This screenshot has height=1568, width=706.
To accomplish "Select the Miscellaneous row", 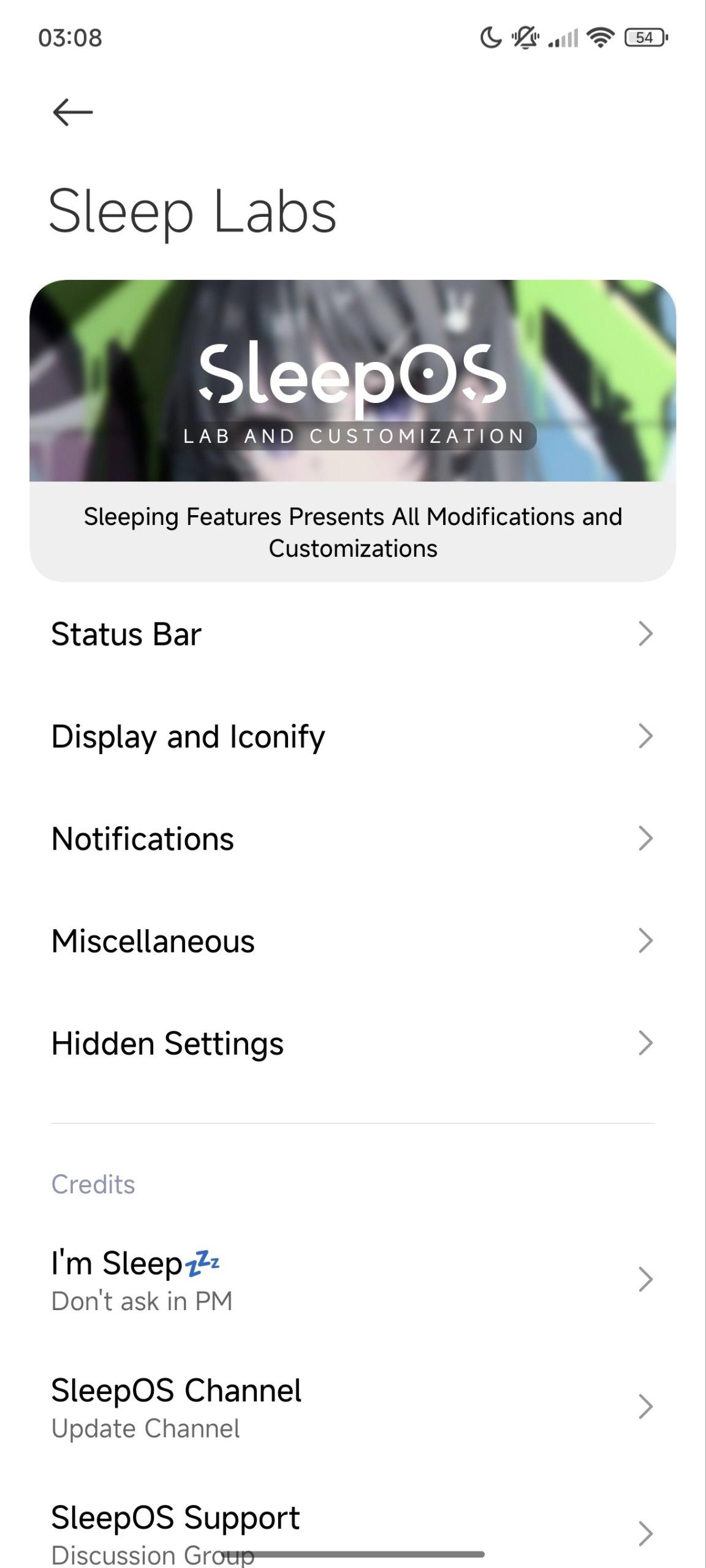I will coord(353,941).
